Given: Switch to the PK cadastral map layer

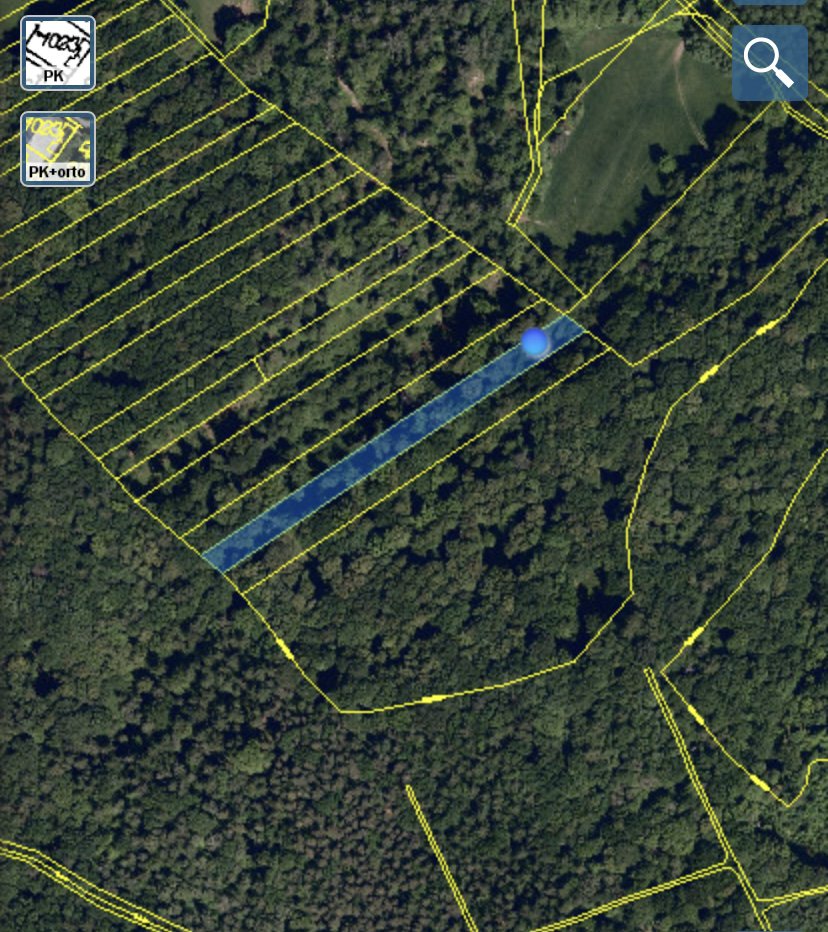Looking at the screenshot, I should (58, 53).
